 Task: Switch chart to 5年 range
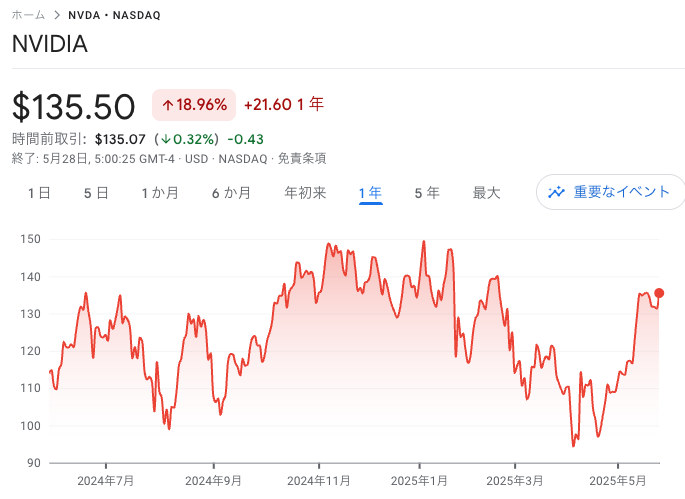[427, 193]
